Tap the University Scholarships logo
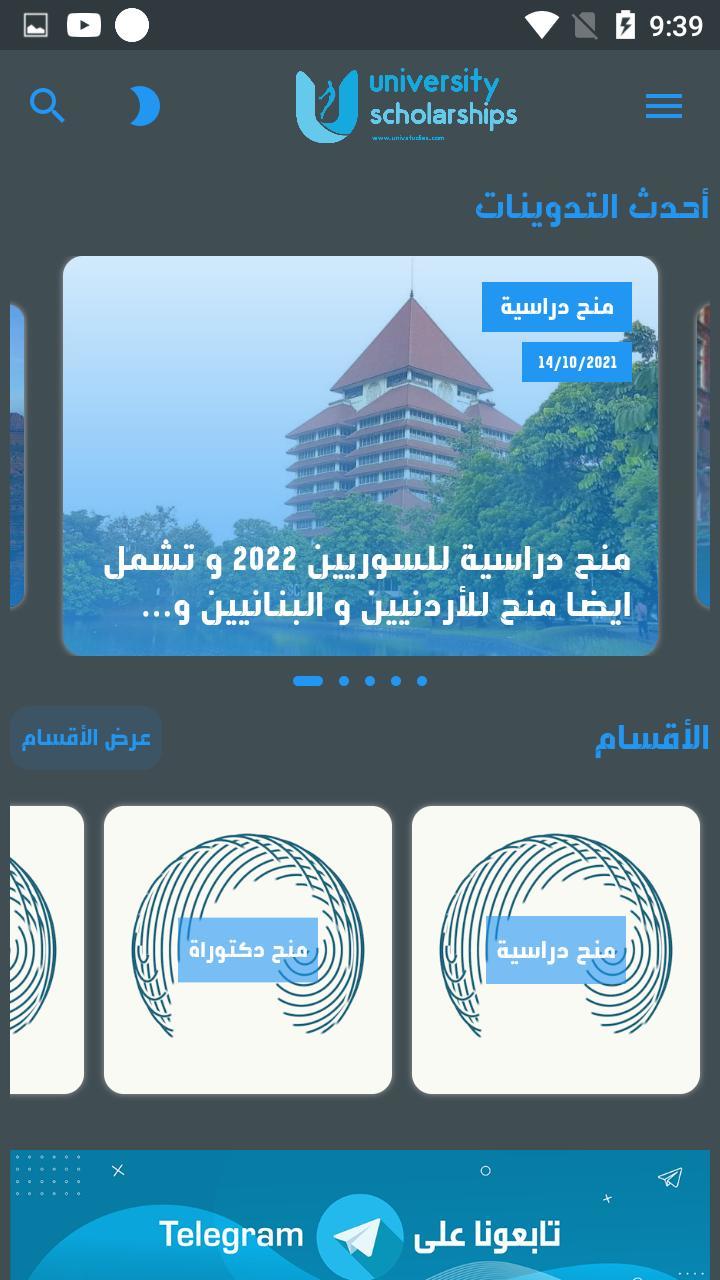The height and width of the screenshot is (1280, 720). coord(405,104)
